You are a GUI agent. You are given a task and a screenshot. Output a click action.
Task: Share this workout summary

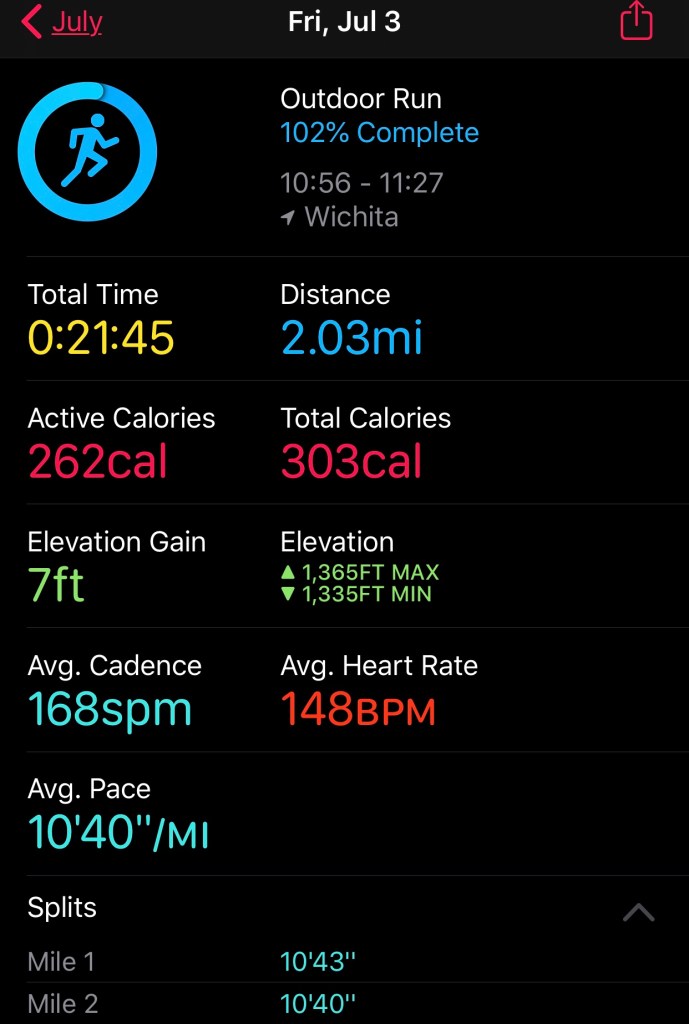[x=636, y=21]
